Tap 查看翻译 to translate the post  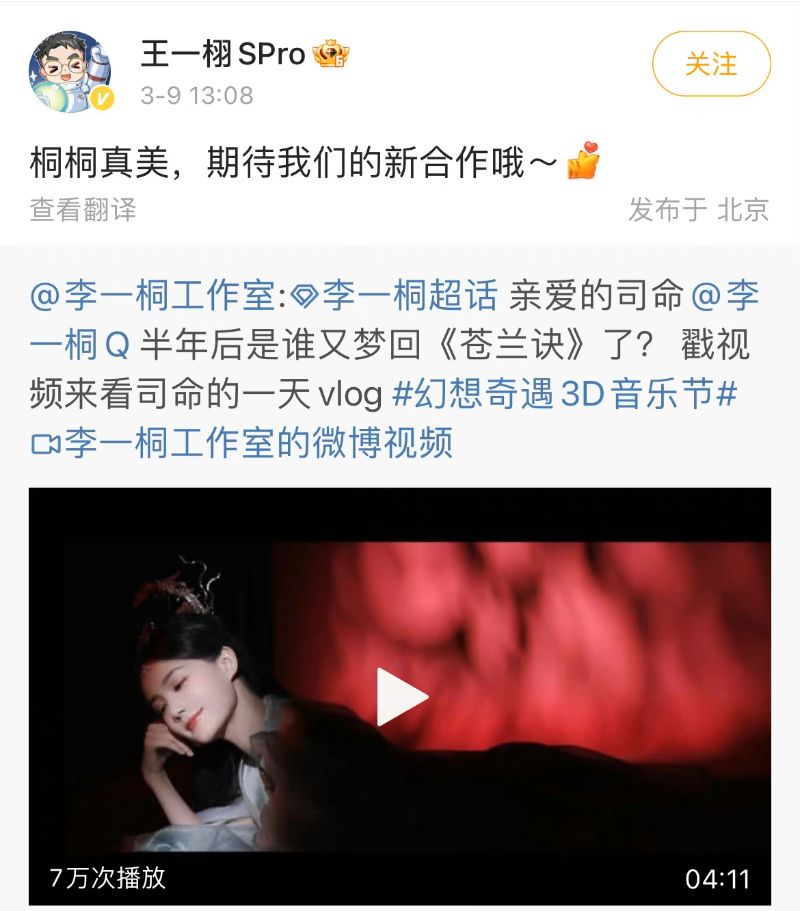pyautogui.click(x=83, y=209)
